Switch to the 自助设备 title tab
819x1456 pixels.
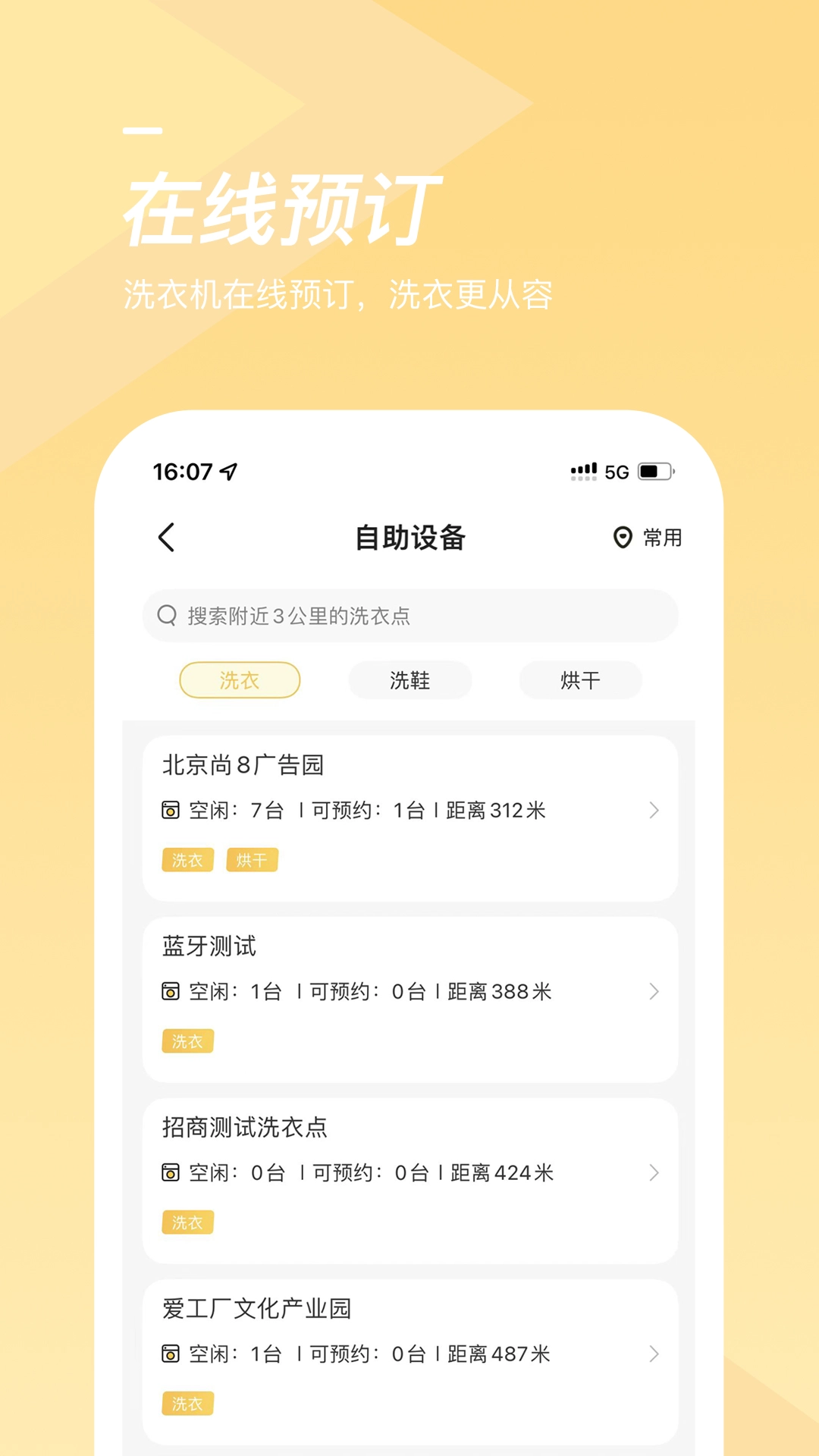point(409,536)
